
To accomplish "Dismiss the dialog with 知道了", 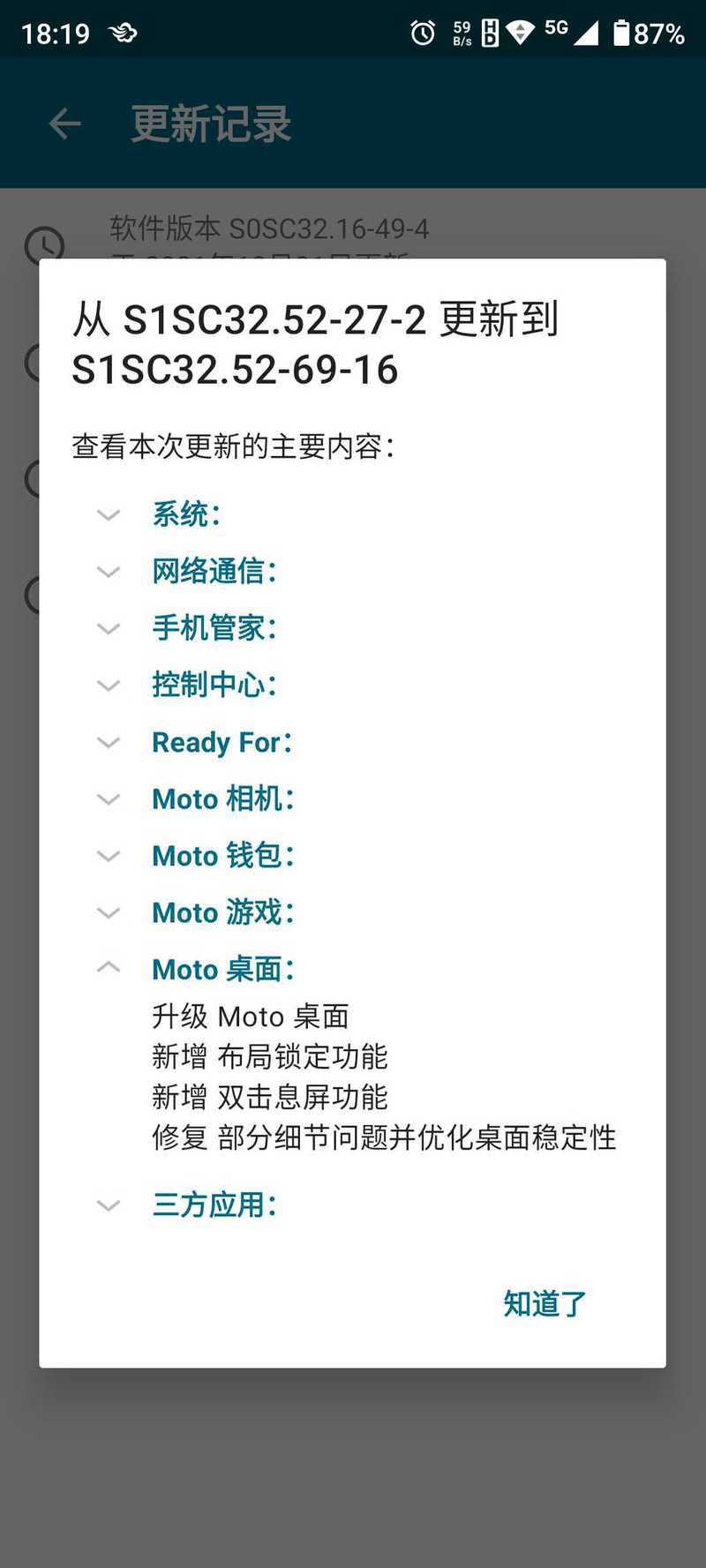I will 545,1303.
